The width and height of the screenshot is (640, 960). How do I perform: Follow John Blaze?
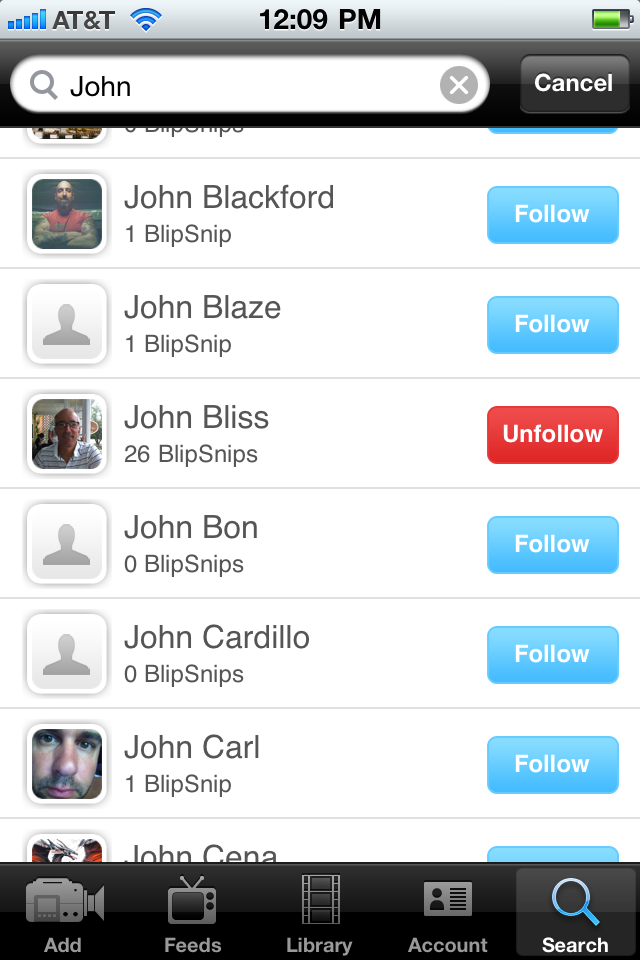click(x=552, y=324)
